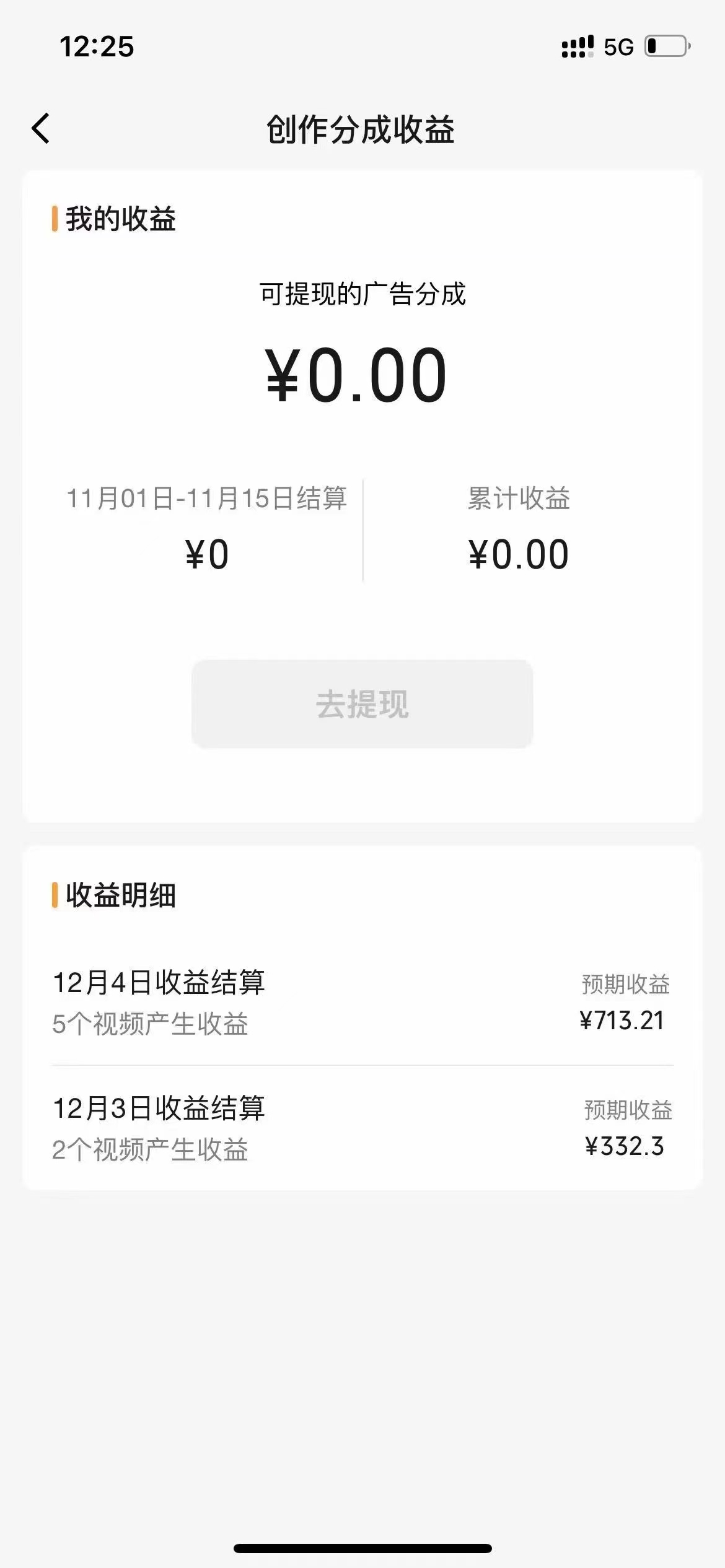Go back using the top-left arrow
Screen dimensions: 725x1568
(x=41, y=129)
